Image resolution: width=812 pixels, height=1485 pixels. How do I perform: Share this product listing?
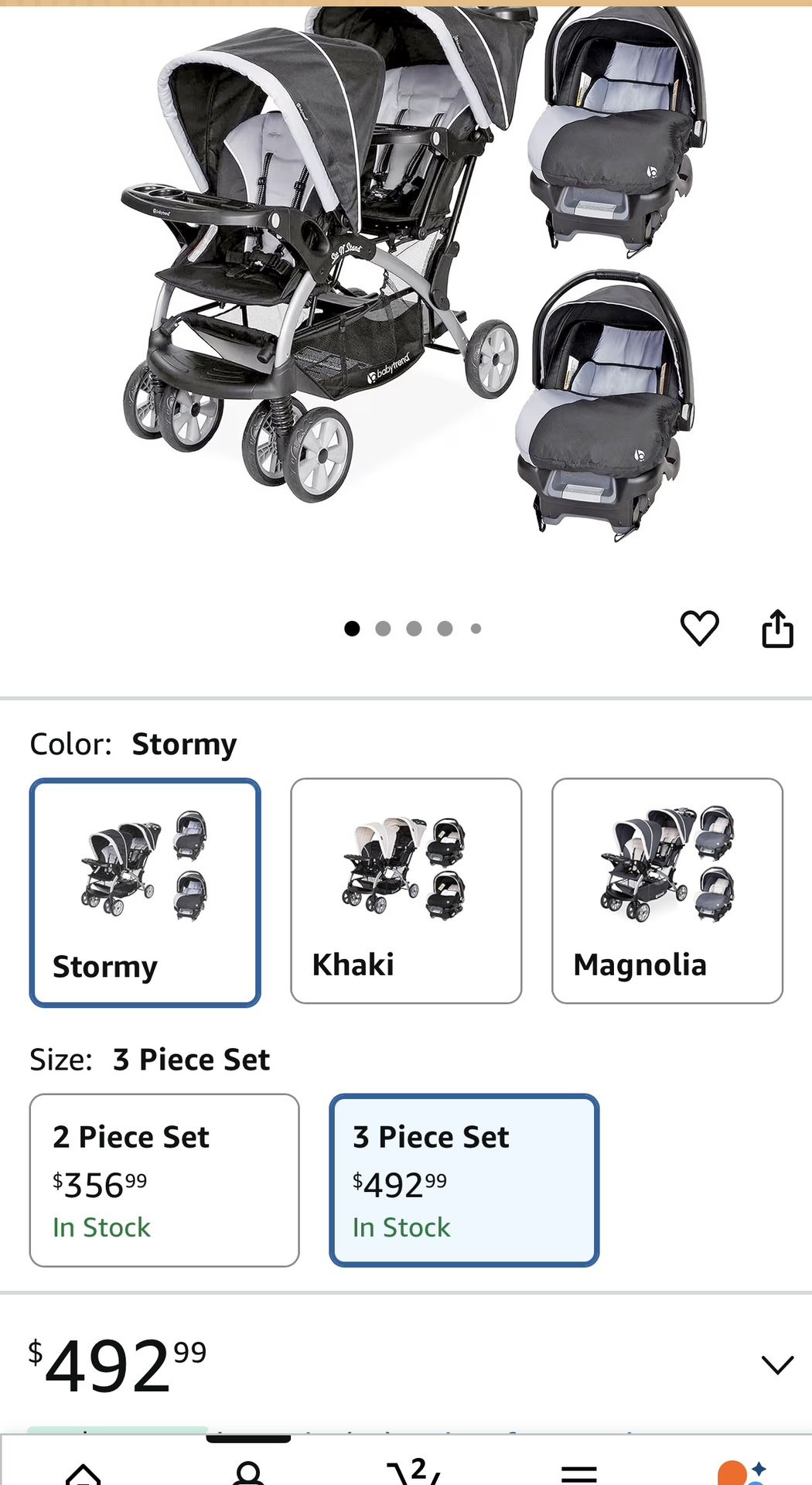point(777,627)
